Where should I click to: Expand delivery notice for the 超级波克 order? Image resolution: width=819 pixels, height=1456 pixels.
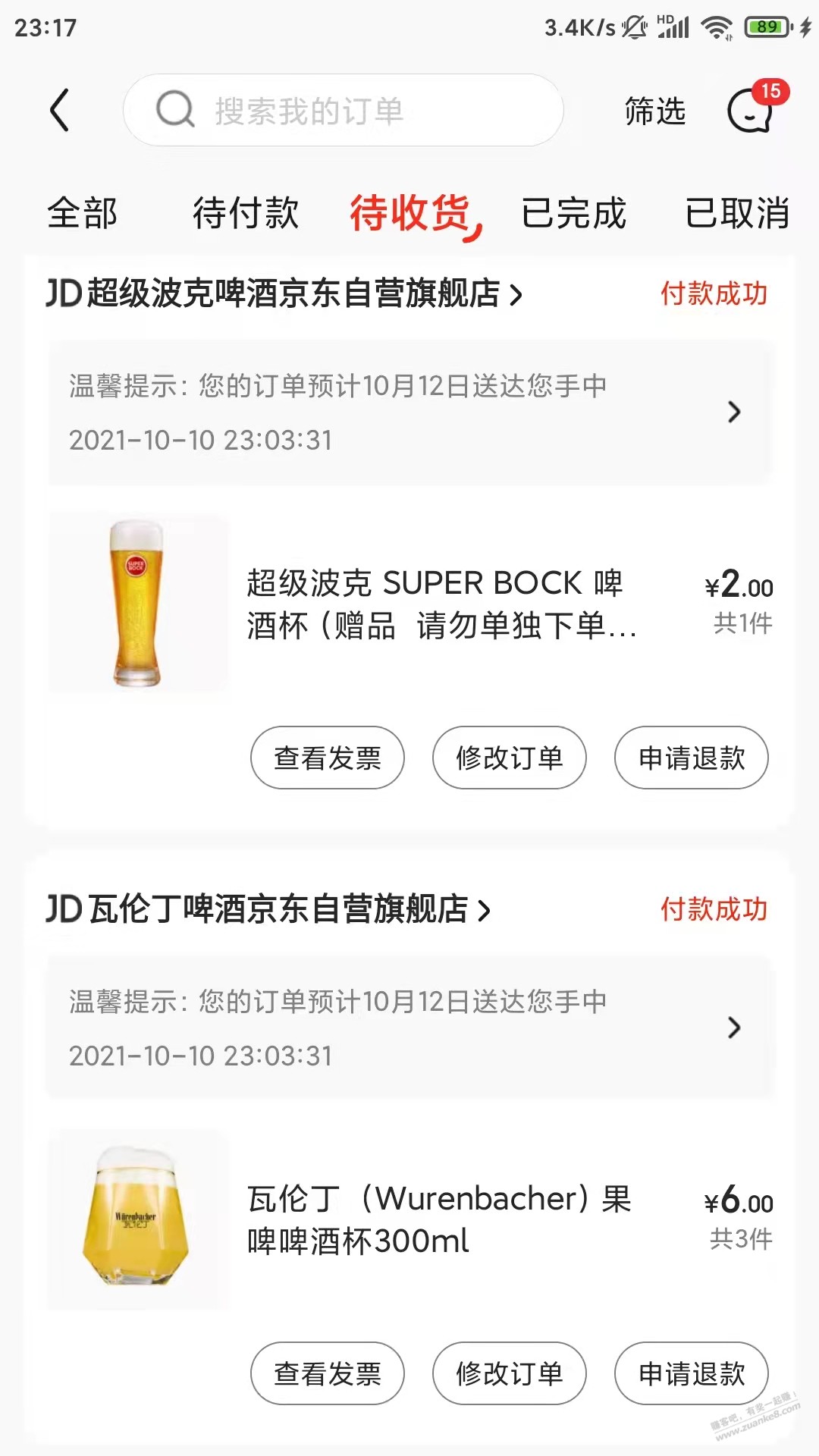point(409,413)
